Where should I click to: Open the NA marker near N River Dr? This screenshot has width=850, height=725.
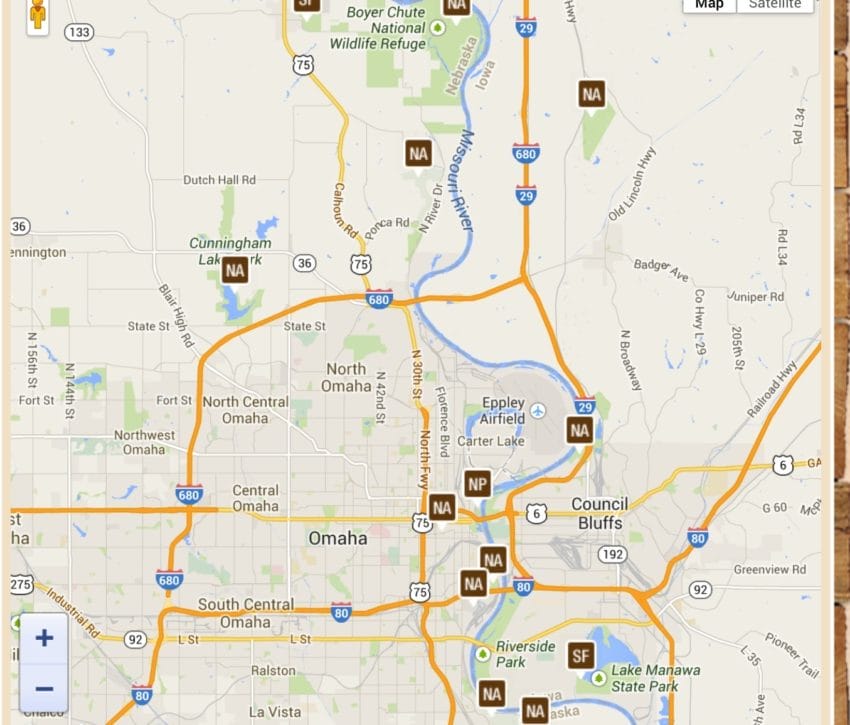[x=418, y=154]
